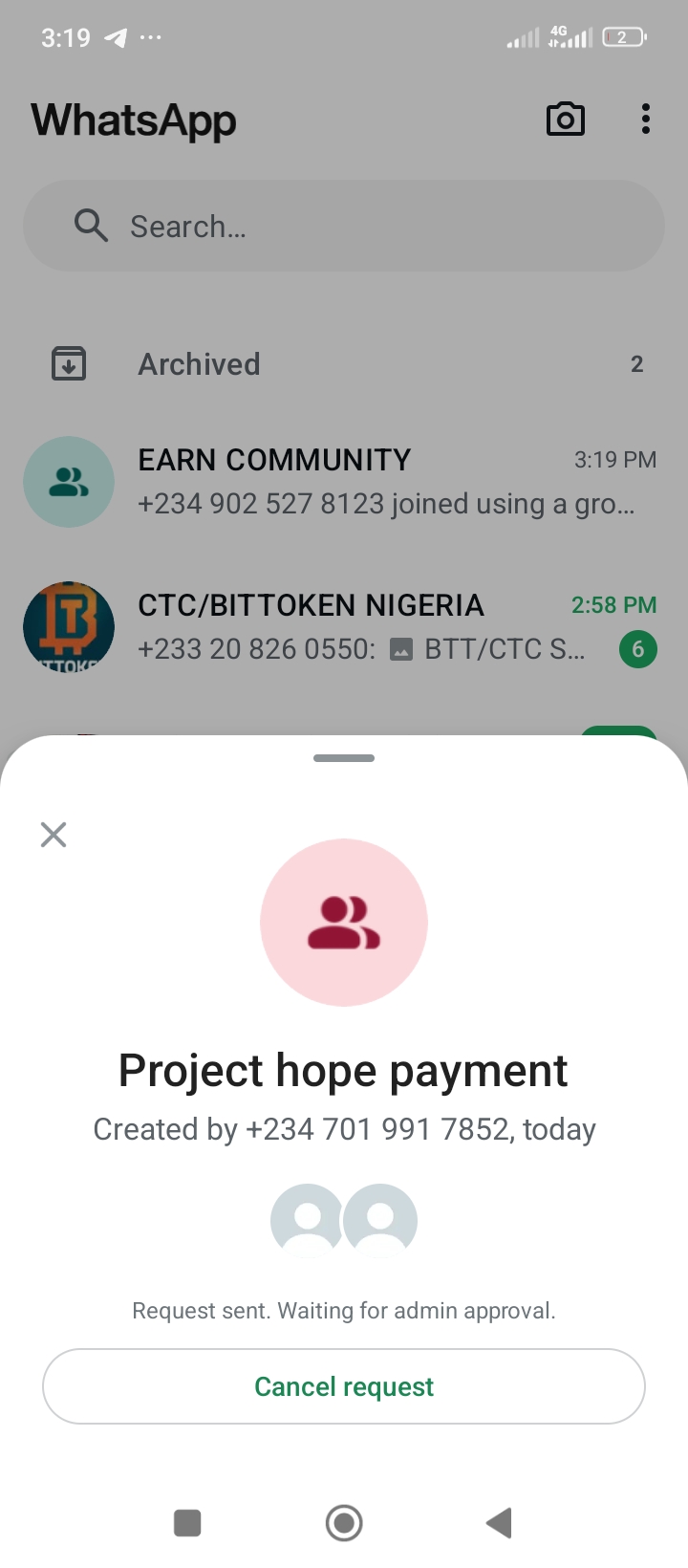Go back with the system back button
This screenshot has width=688, height=1568.
(499, 1522)
